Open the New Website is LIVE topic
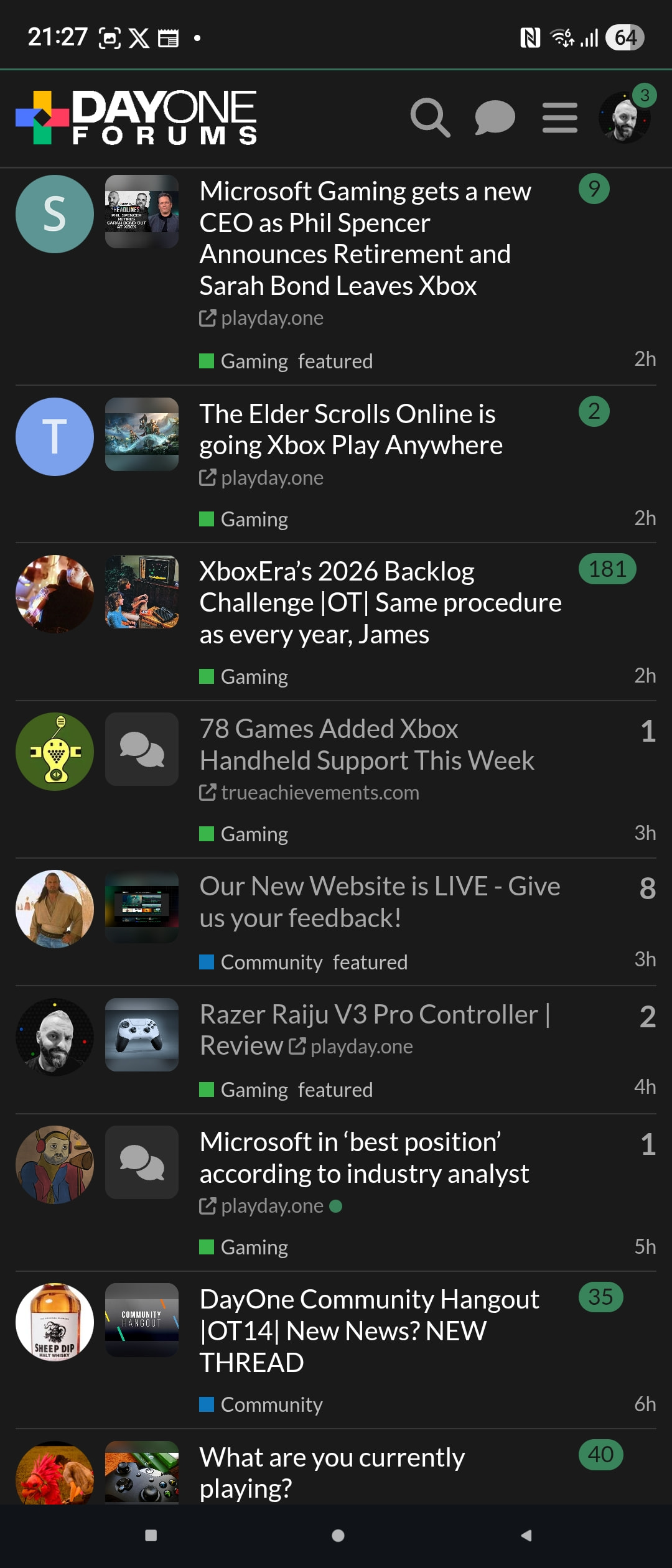Screen dimensions: 672x1568 (x=379, y=902)
